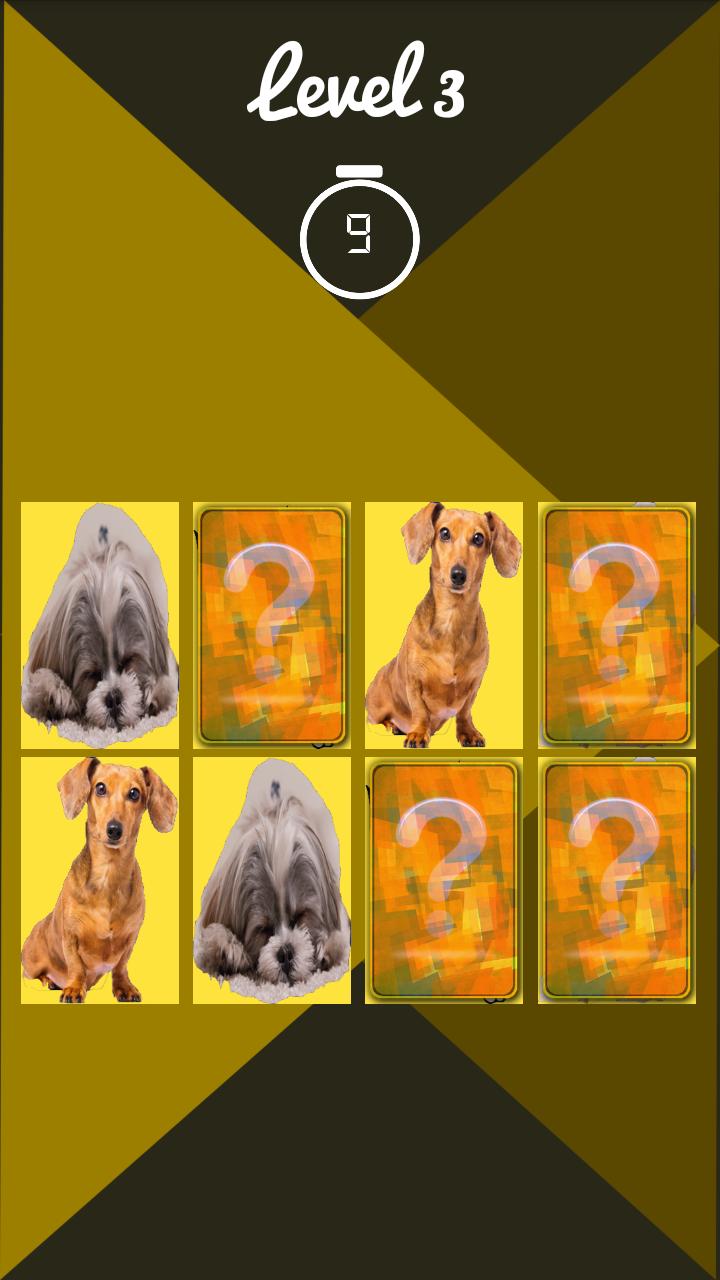Reveal hidden card beside the bottom shih tzu

point(443,880)
